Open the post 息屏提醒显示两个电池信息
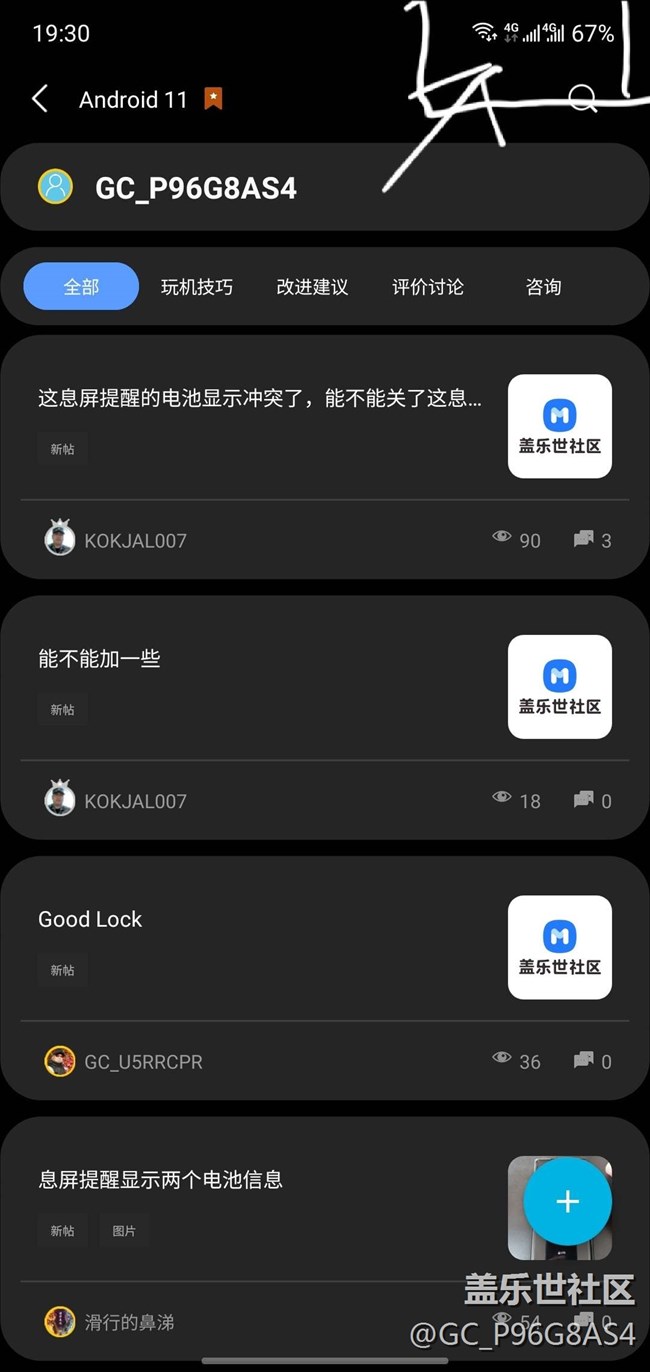This screenshot has width=650, height=1372. coord(160,1180)
